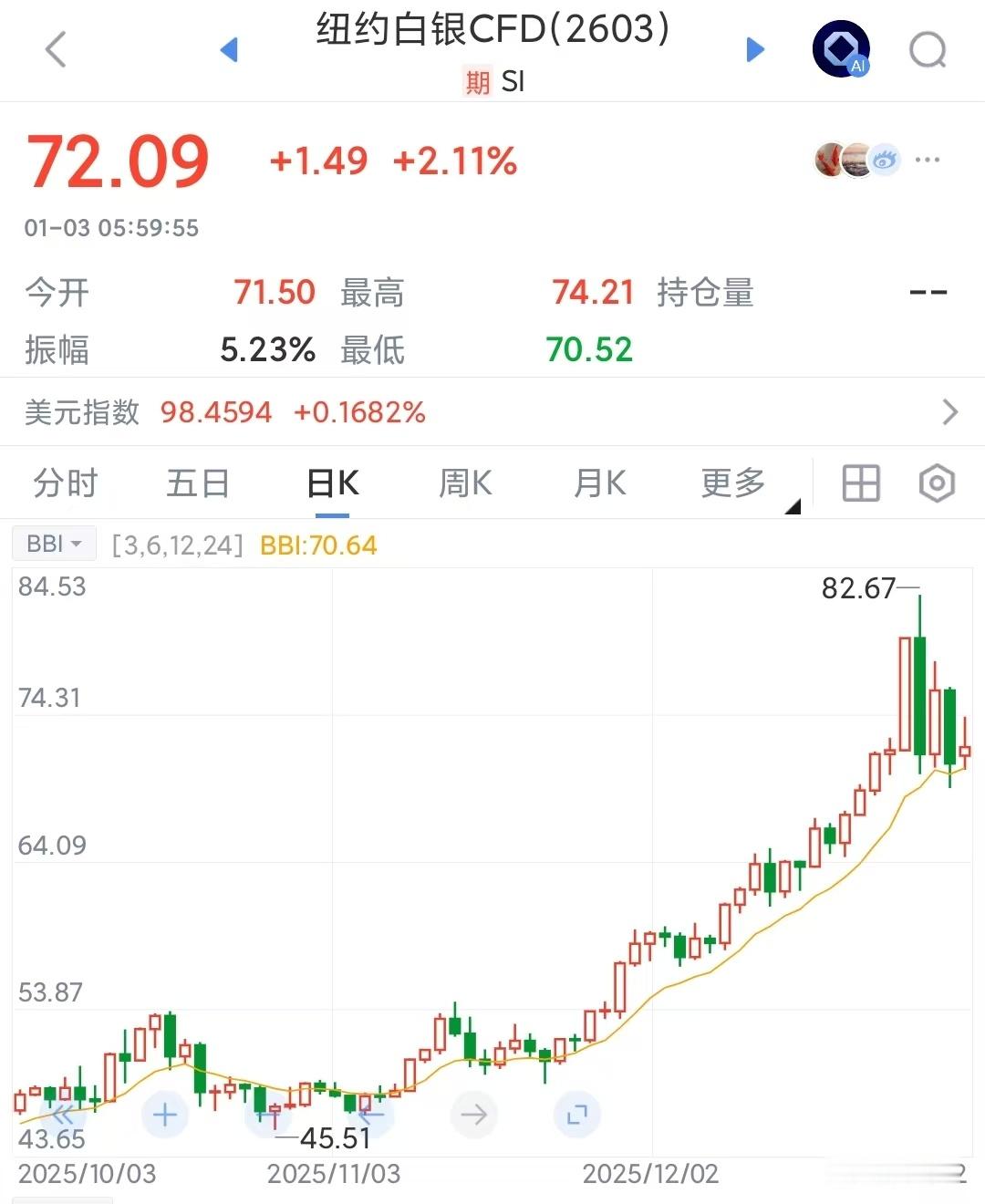Image resolution: width=985 pixels, height=1204 pixels.
Task: Launch the AI assistant icon
Action: tap(839, 48)
